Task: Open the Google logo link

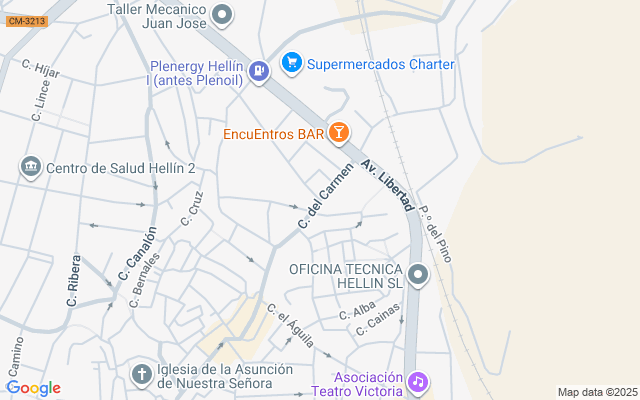Action: point(33,388)
